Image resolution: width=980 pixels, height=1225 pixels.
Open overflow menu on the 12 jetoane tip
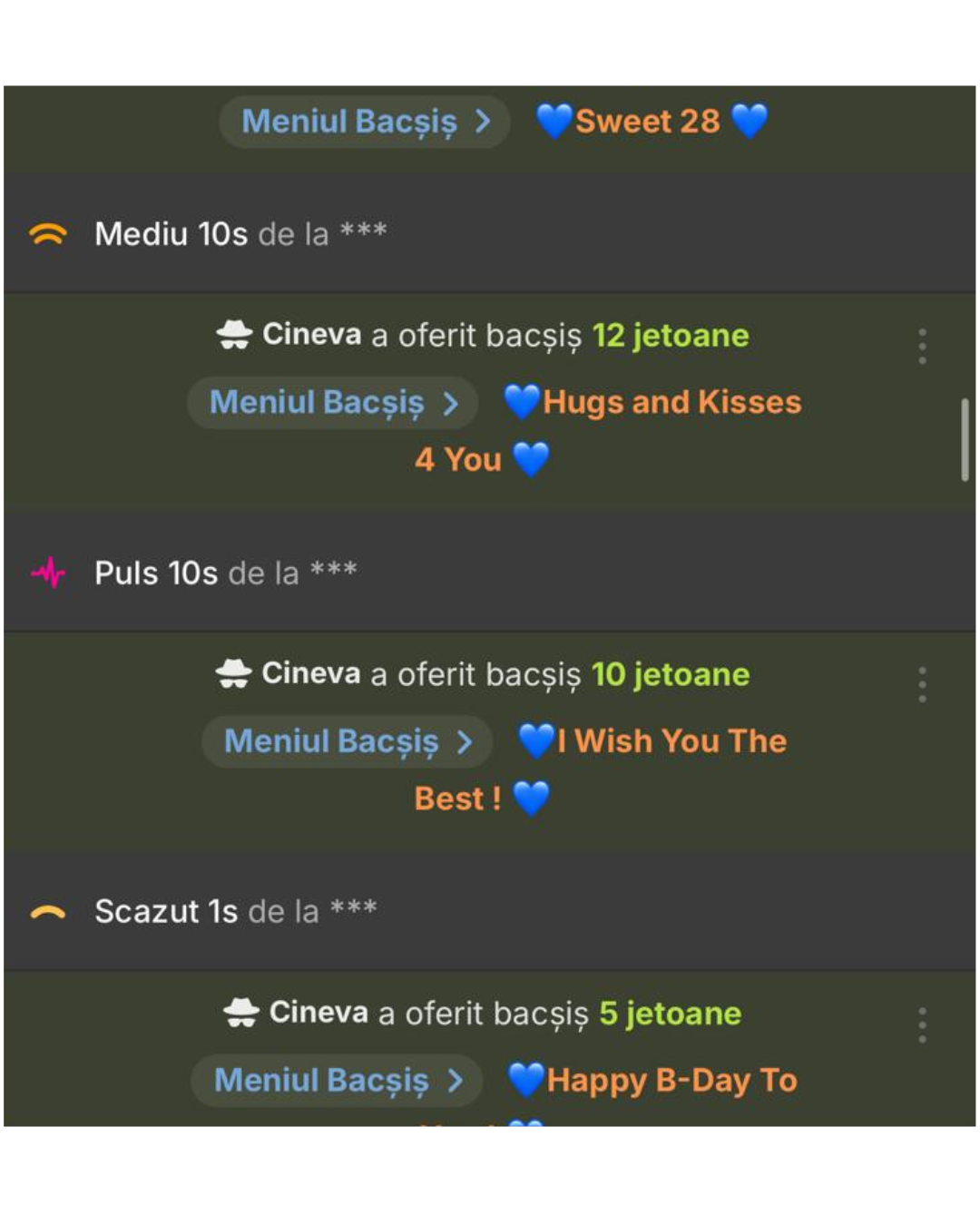coord(922,346)
